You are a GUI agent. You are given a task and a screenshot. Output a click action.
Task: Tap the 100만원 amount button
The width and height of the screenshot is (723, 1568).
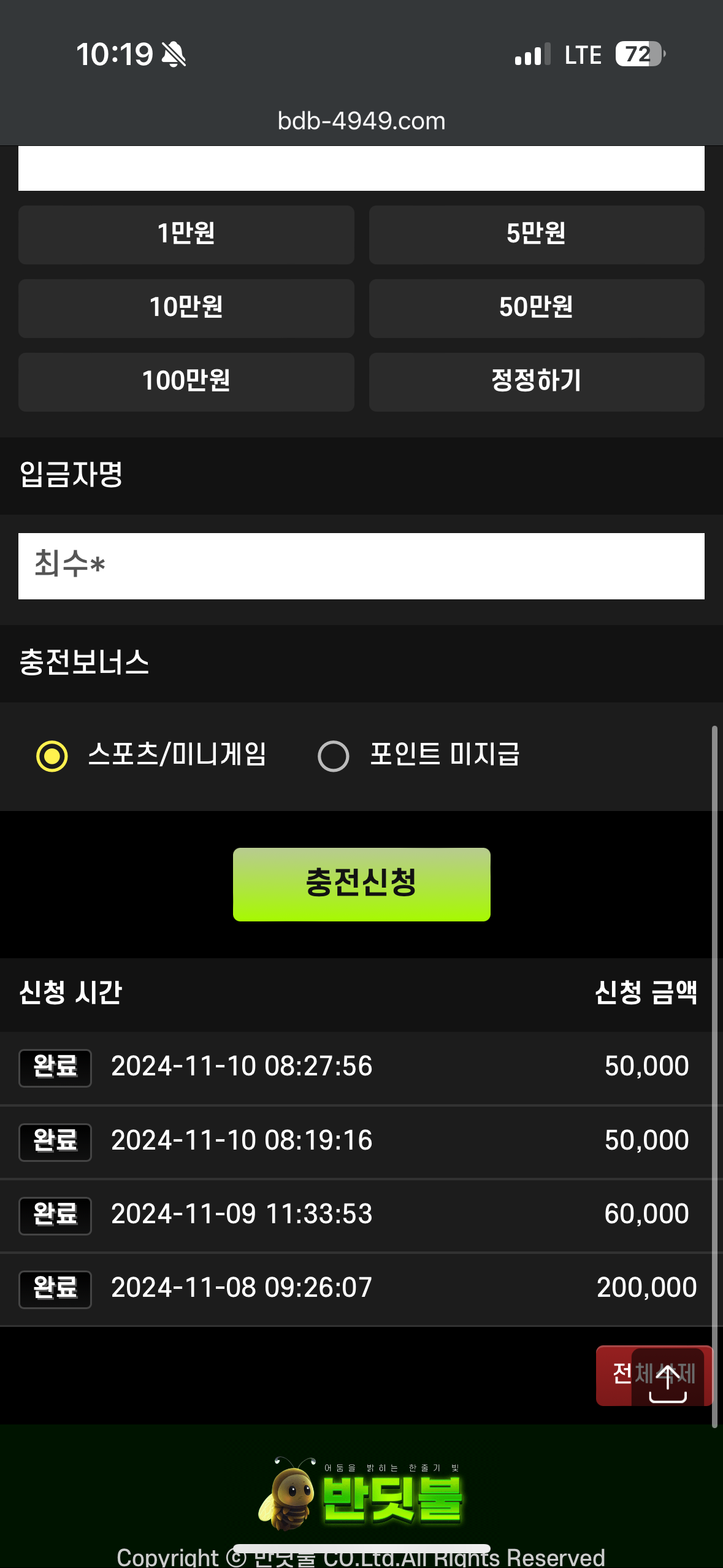[x=186, y=382]
